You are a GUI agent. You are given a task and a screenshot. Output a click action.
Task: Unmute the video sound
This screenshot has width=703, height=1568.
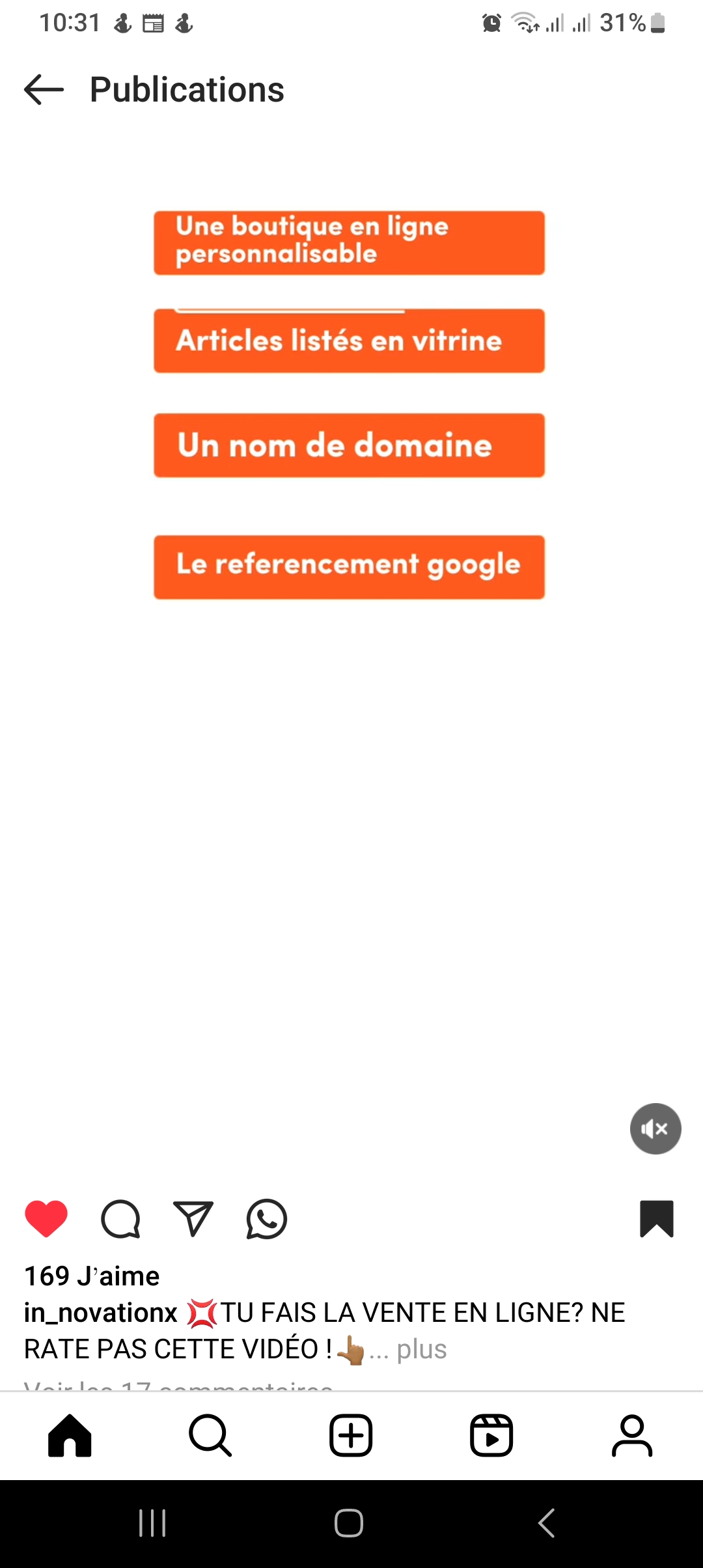[x=655, y=1128]
